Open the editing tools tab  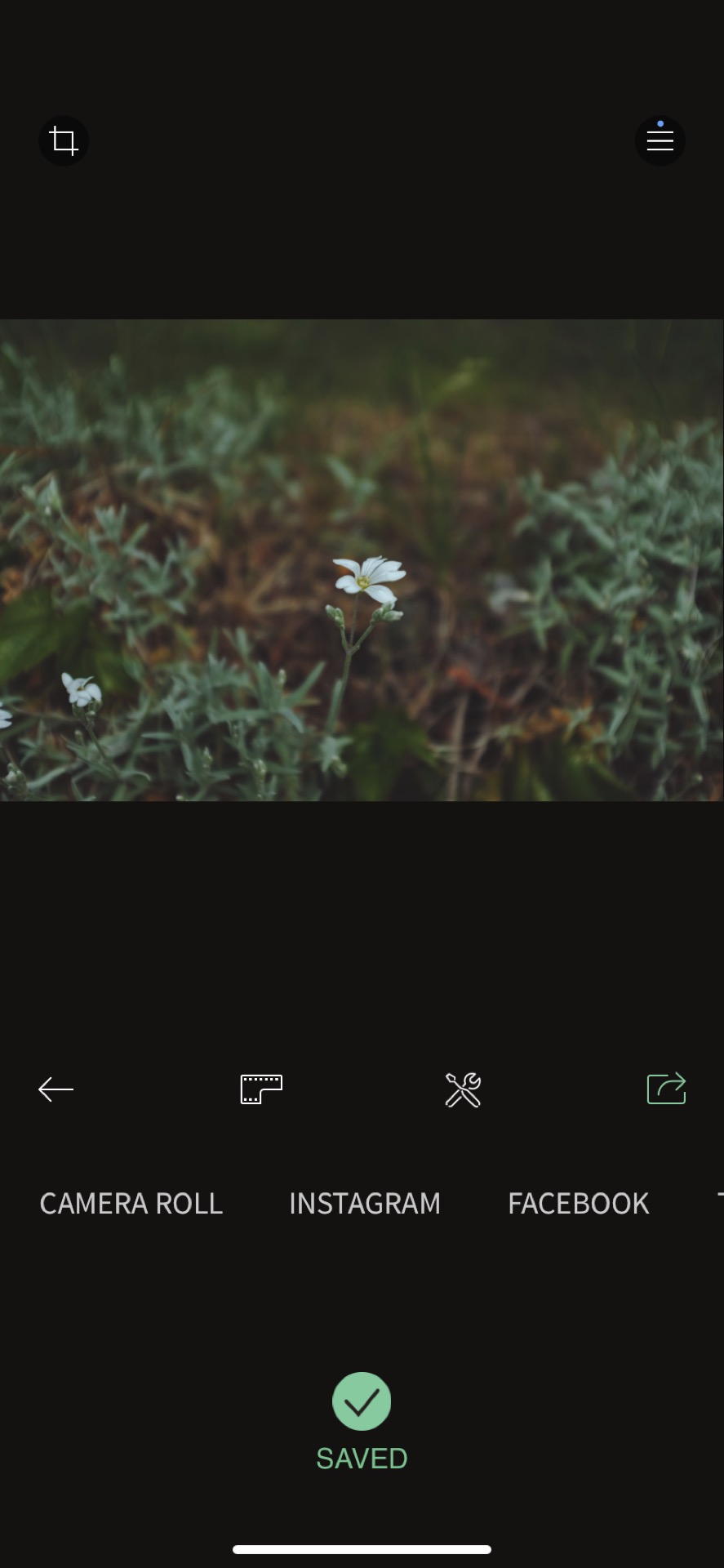pos(463,1089)
